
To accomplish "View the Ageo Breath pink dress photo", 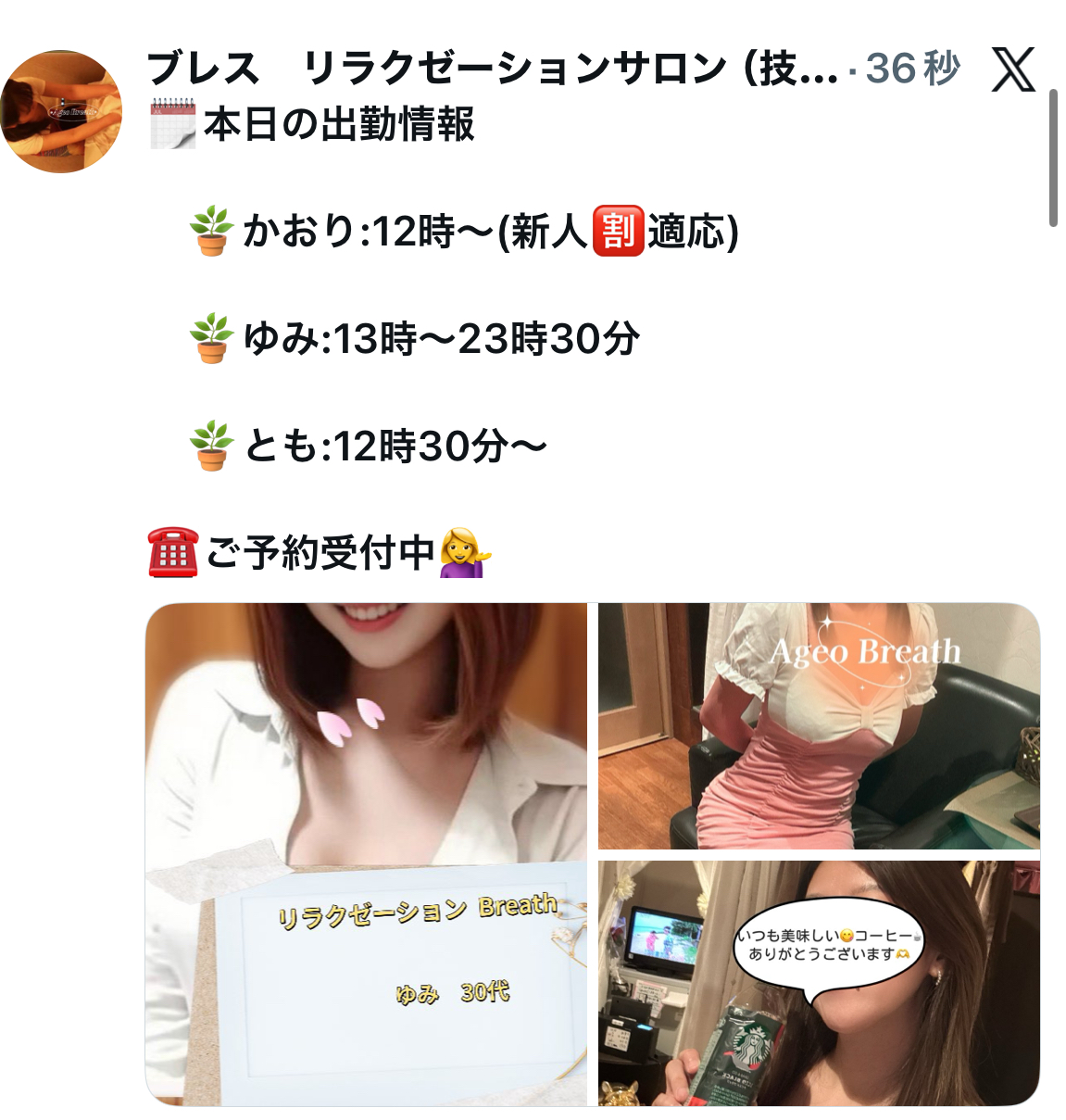I will (x=819, y=725).
